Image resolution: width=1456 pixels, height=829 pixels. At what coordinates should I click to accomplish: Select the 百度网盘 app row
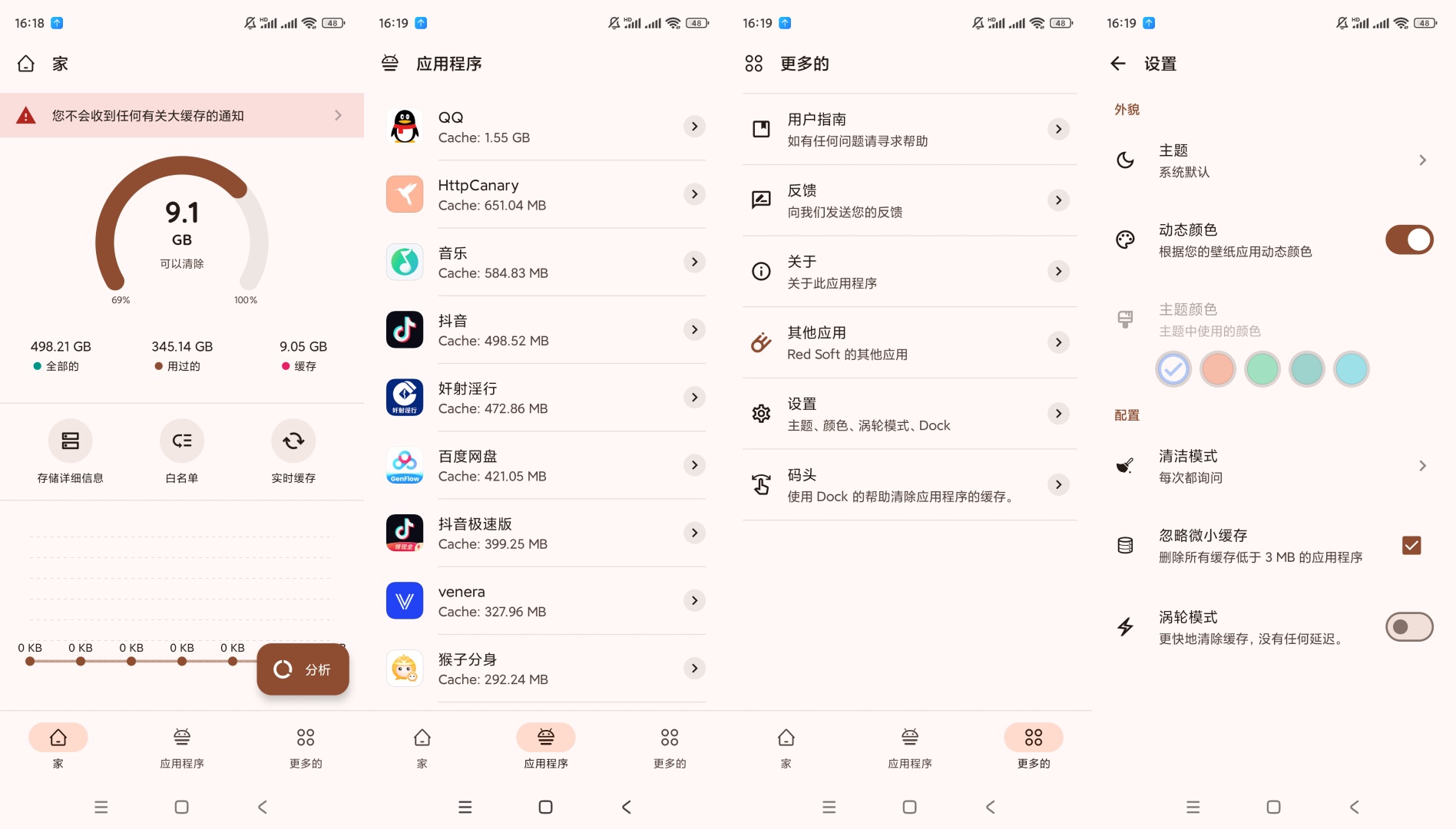coord(545,465)
